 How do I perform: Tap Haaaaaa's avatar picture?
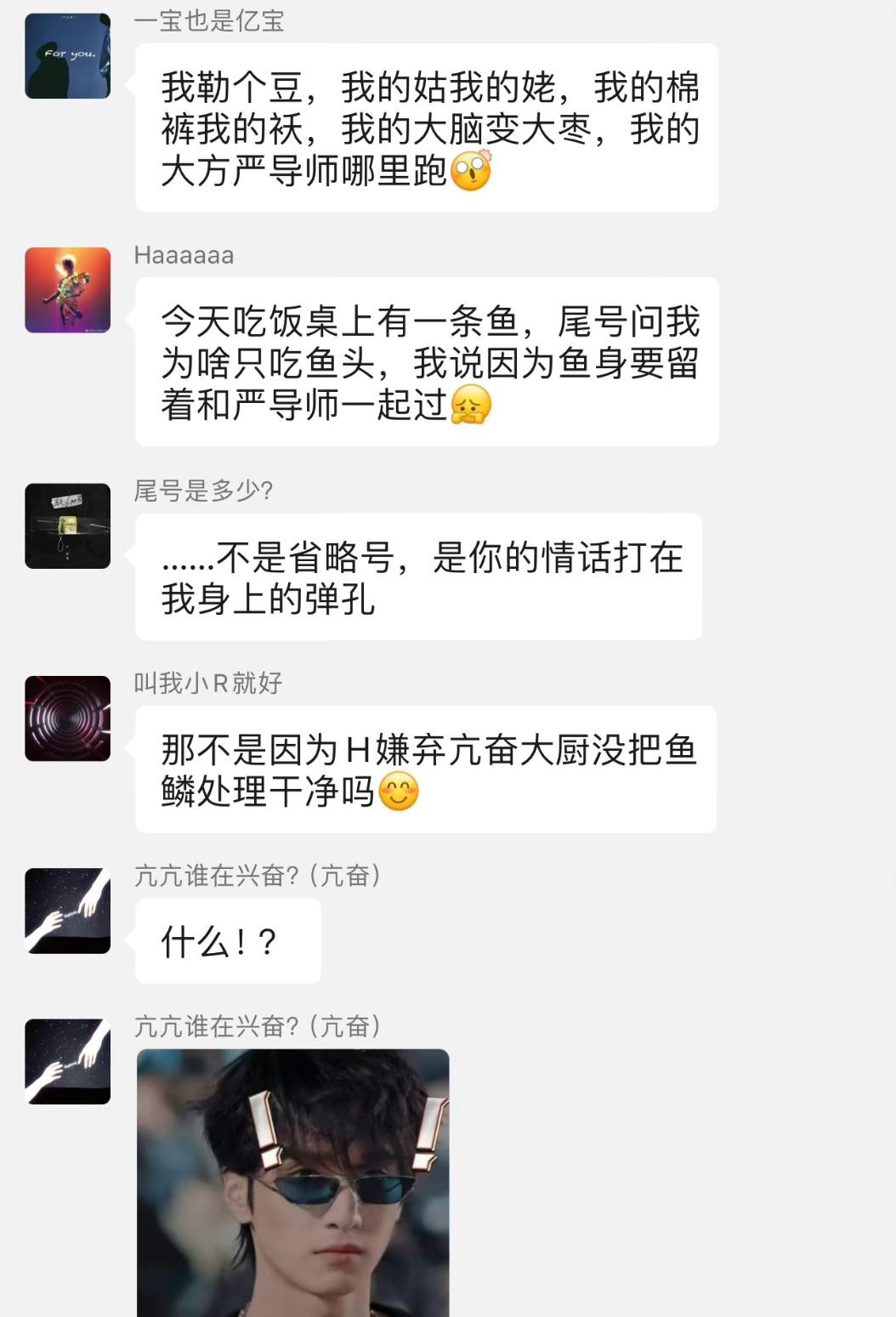[68, 290]
